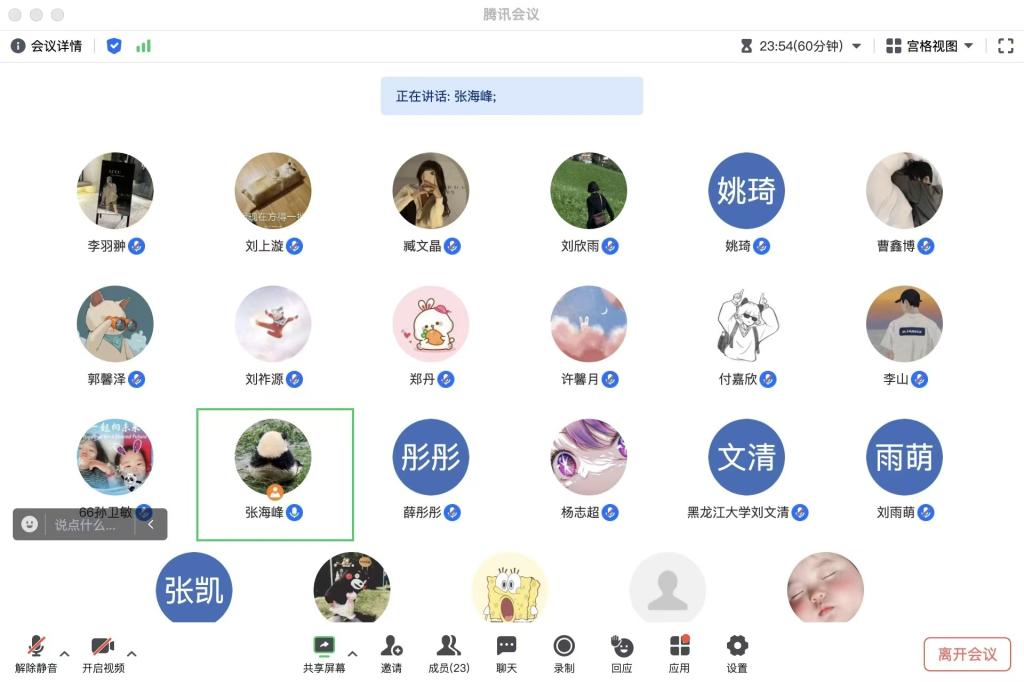Open 会议详情 meeting details

point(46,46)
